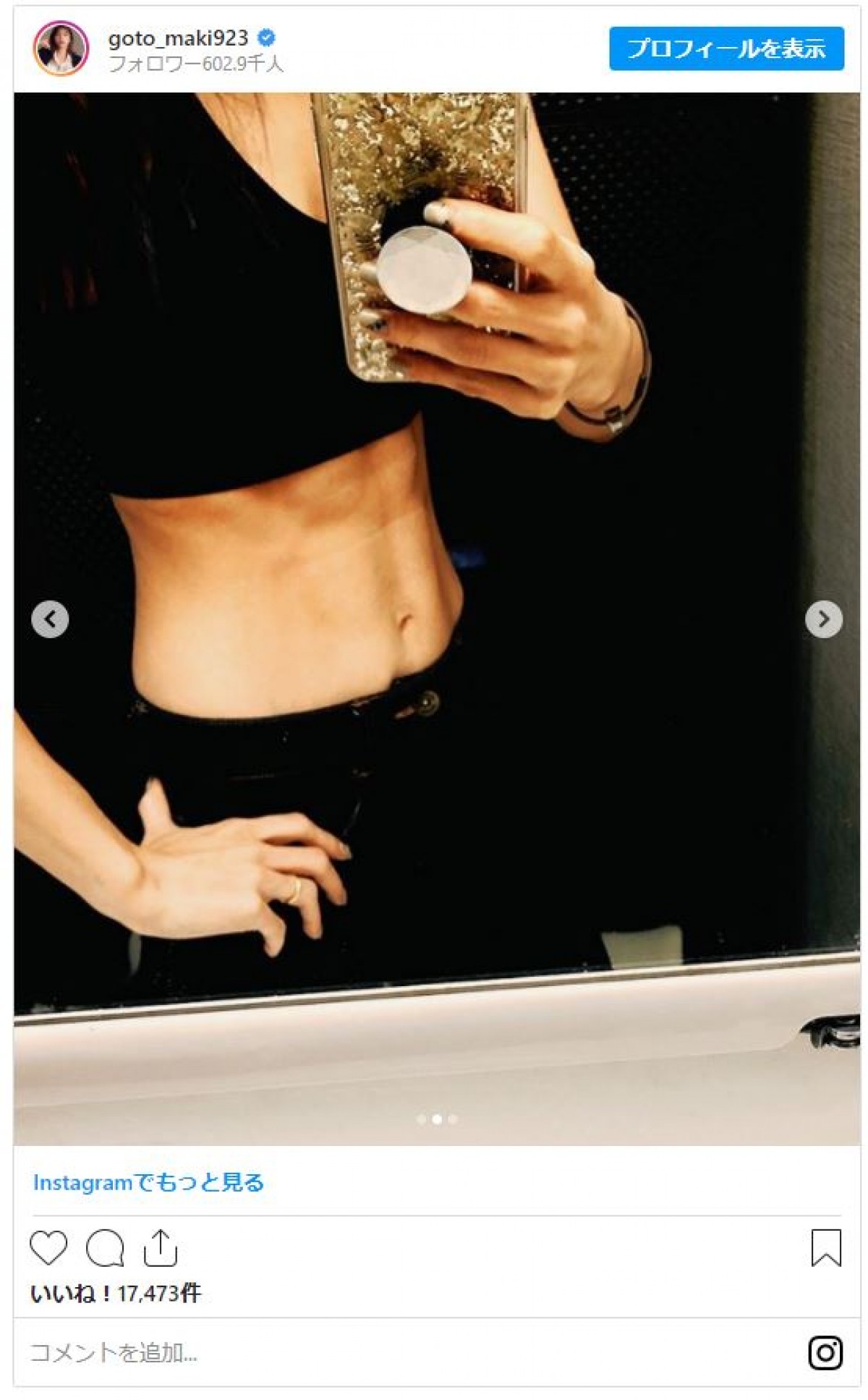
Task: Bookmark this post
Action: tap(825, 1248)
